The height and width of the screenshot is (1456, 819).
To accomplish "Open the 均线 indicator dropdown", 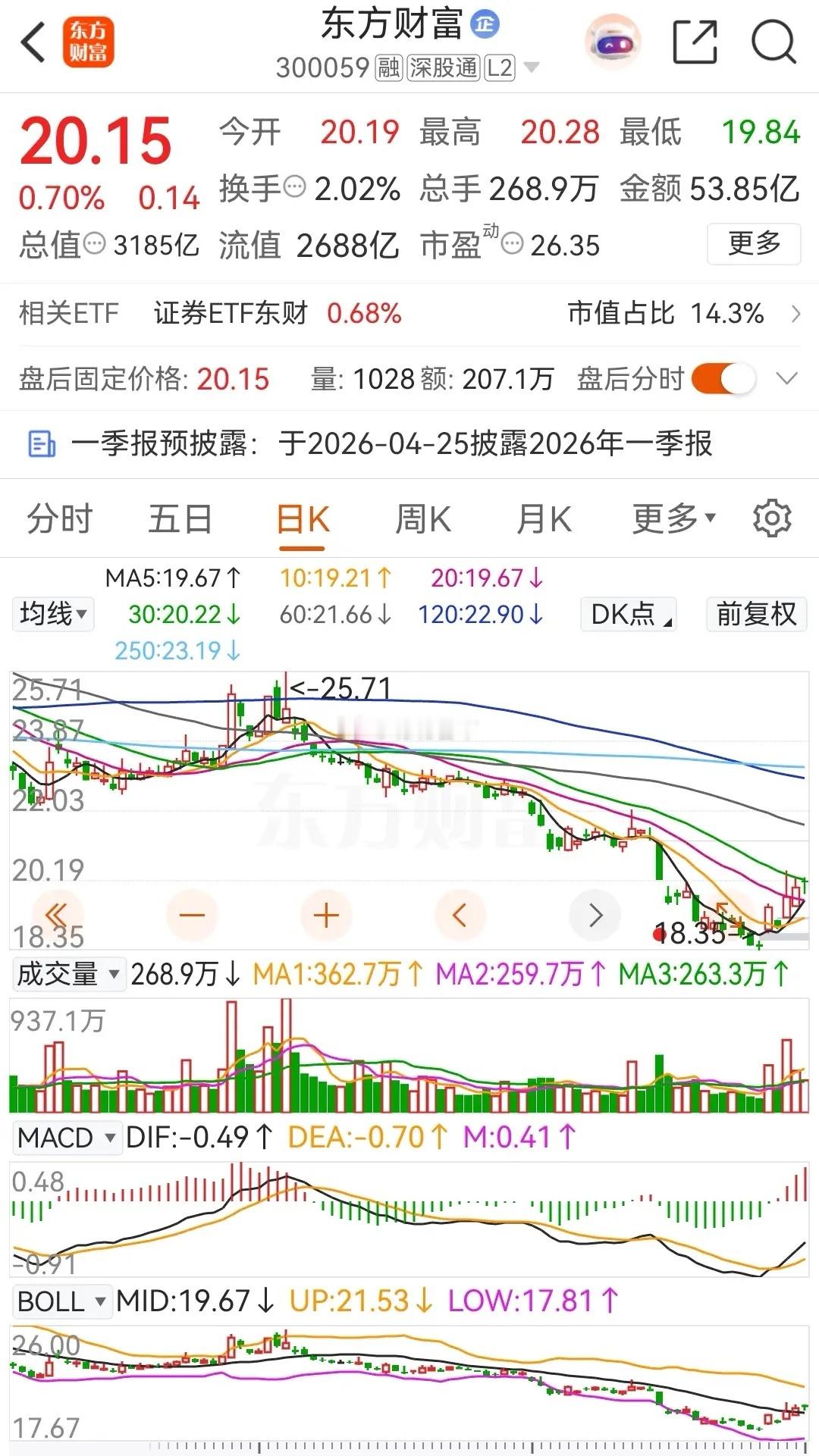I will click(53, 614).
